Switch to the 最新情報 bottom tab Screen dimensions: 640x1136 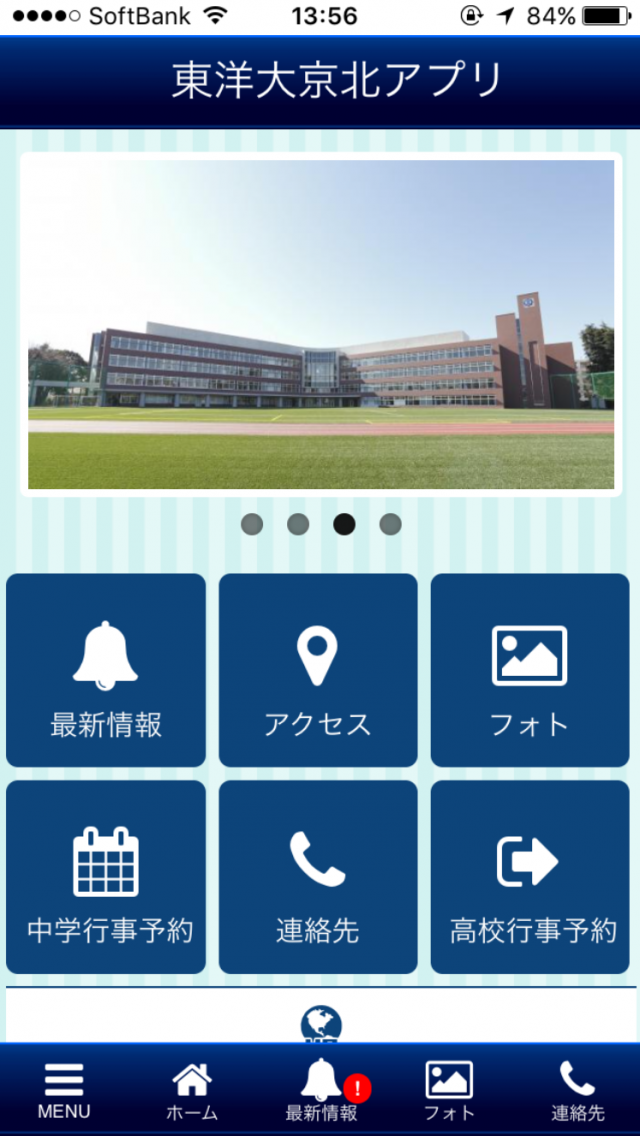[x=321, y=1090]
